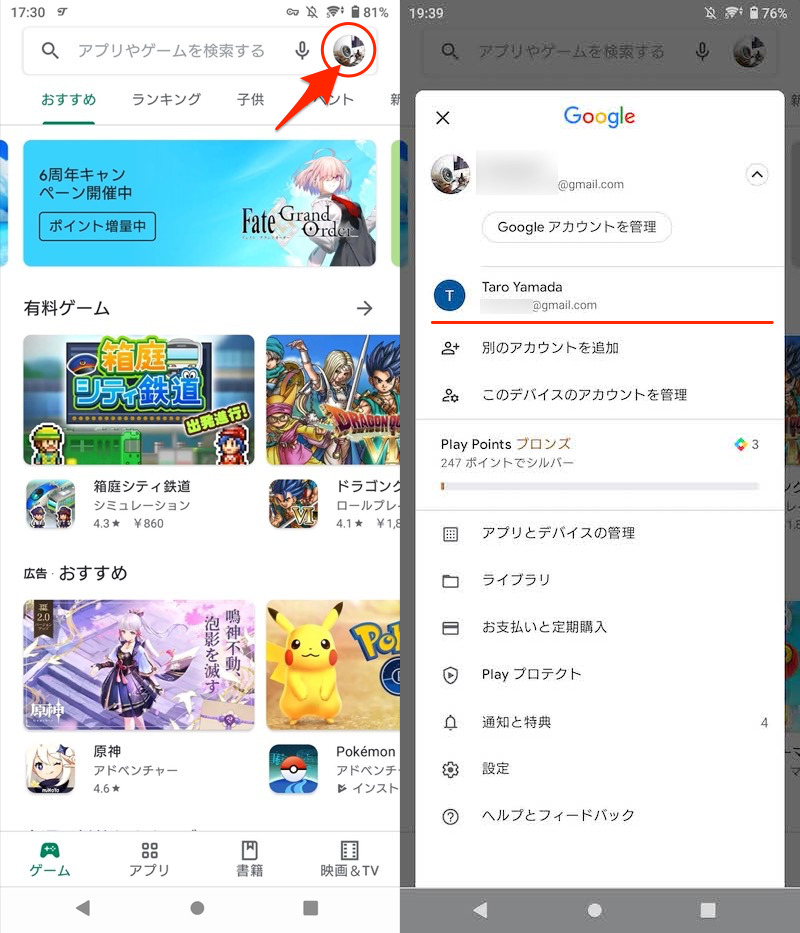
Task: Open Play プロテクト
Action: point(531,674)
